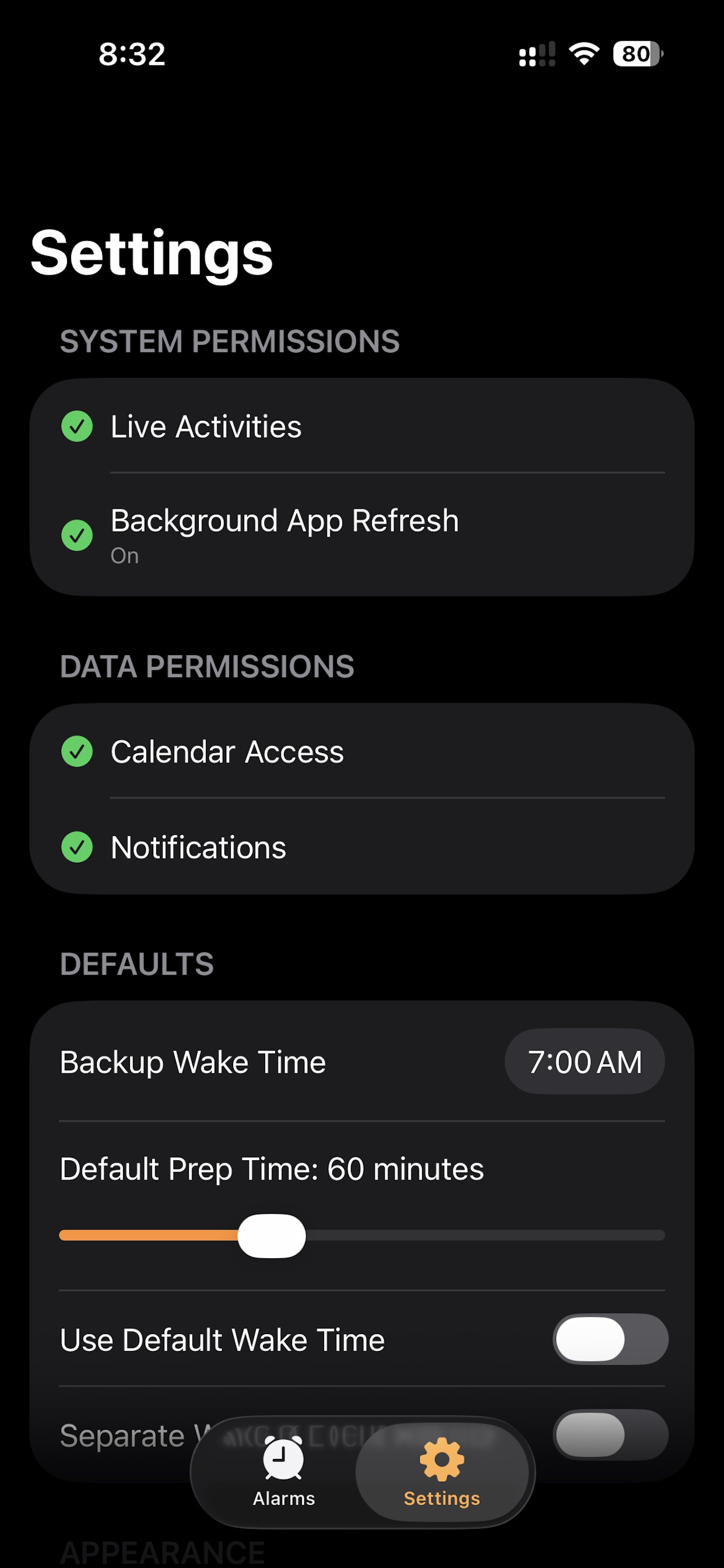The image size is (724, 1568).
Task: Open the Notifications permission row
Action: point(362,848)
